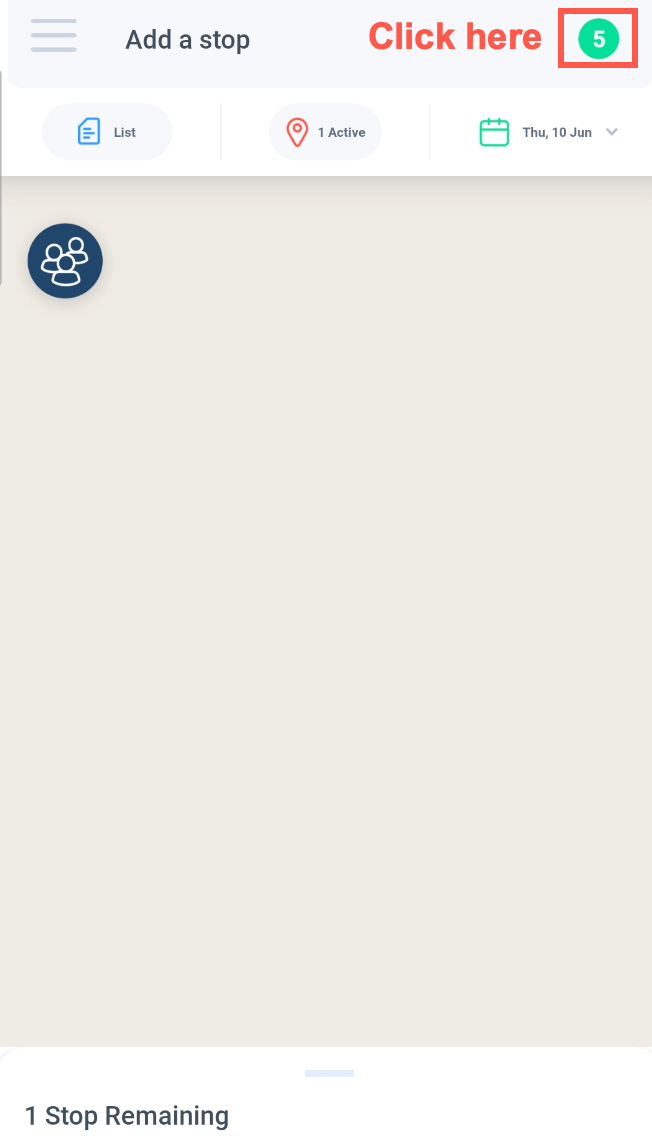652x1148 pixels.
Task: Expand the 1 Stop Remaining bottom sheet
Action: tap(329, 1075)
